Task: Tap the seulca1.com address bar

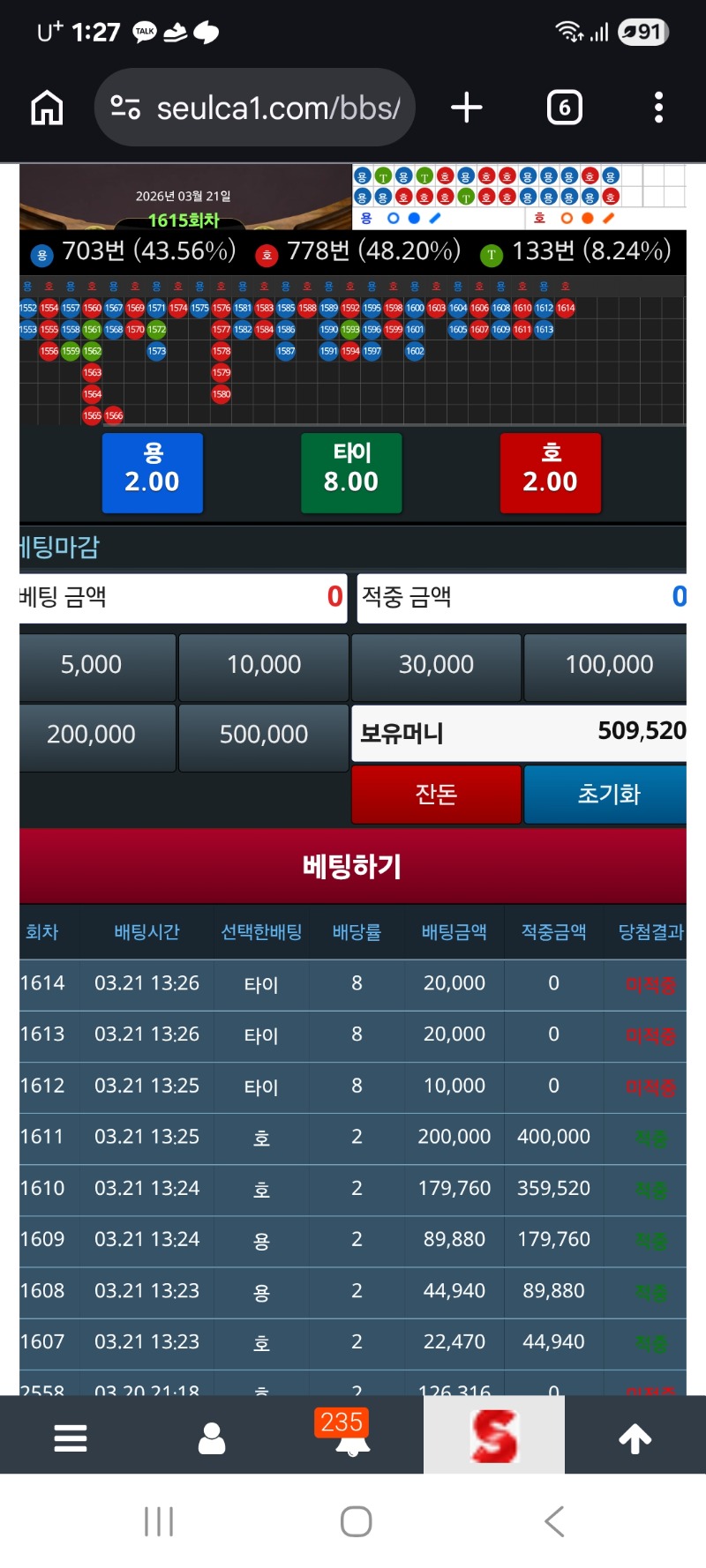Action: [x=256, y=108]
